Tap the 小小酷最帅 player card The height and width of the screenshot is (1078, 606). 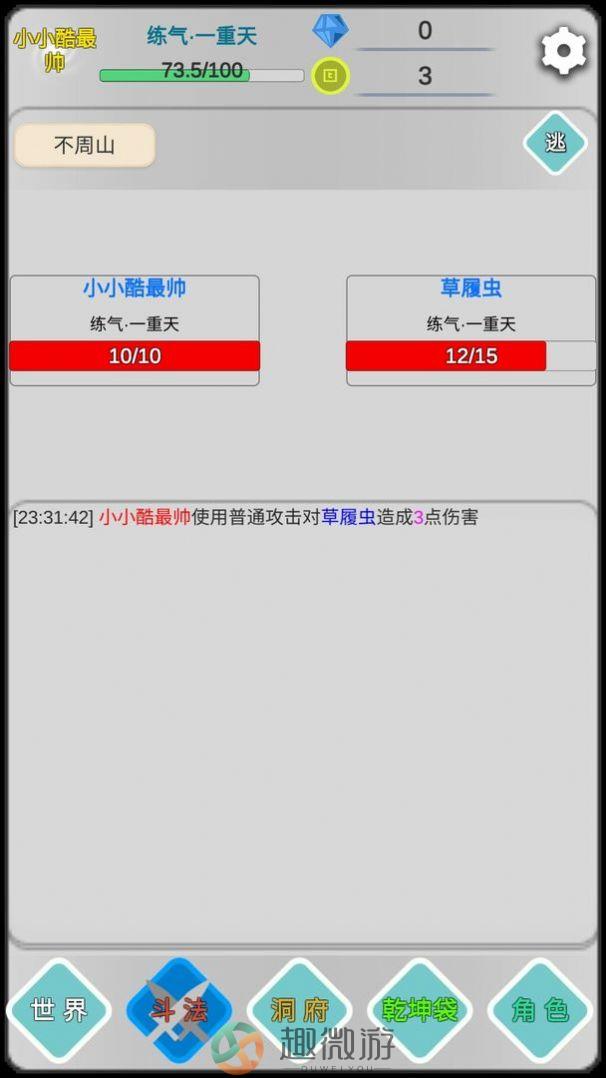(135, 331)
